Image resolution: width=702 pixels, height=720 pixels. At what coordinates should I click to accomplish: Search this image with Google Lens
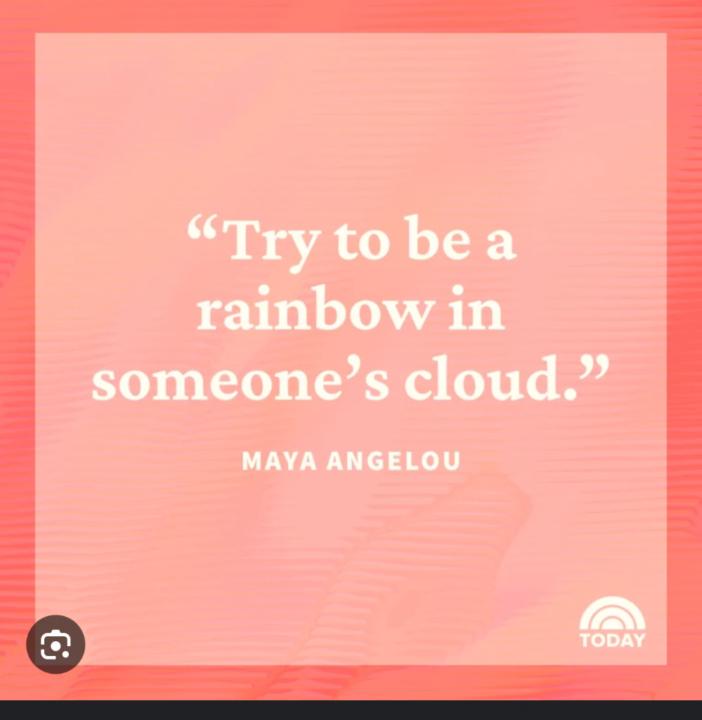(x=55, y=644)
